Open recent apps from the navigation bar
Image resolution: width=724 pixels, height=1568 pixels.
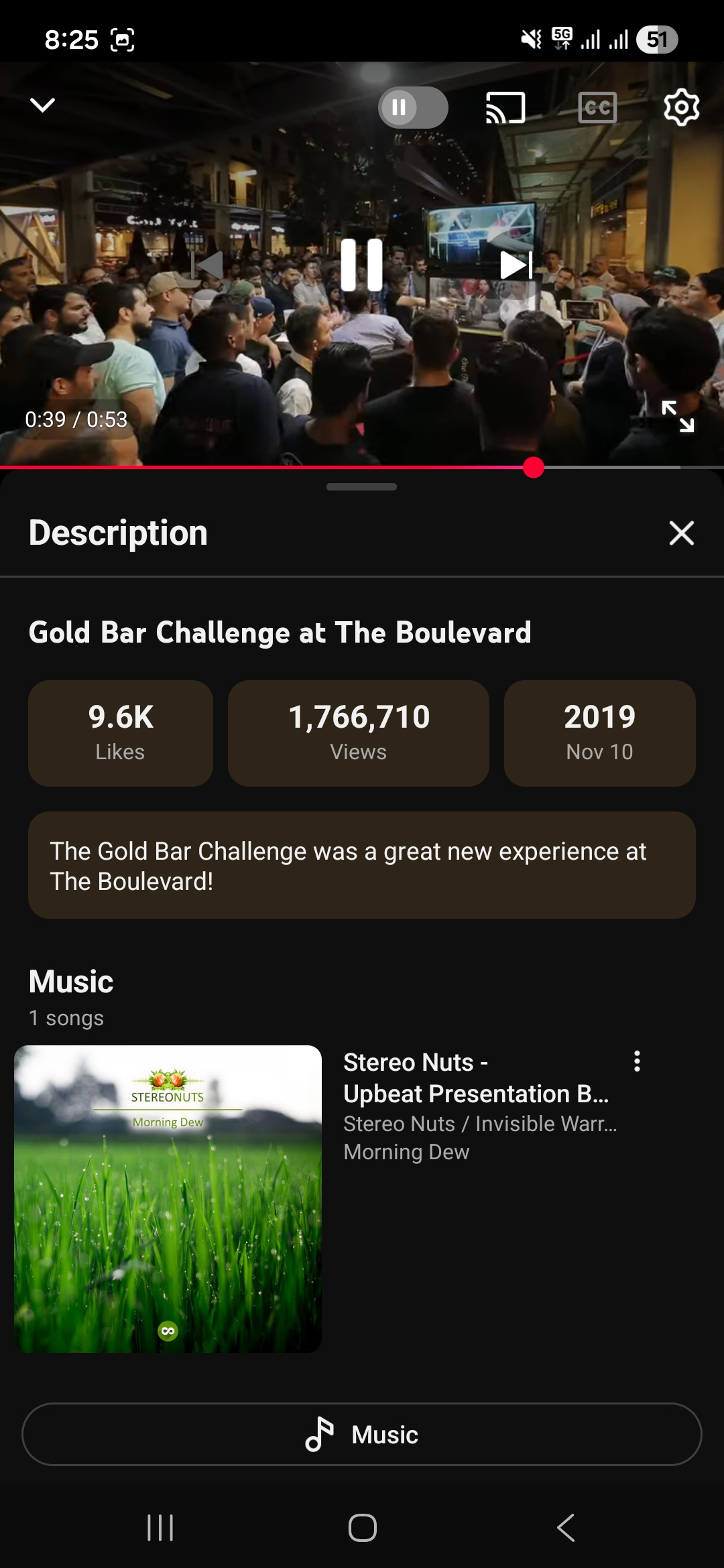[160, 1528]
